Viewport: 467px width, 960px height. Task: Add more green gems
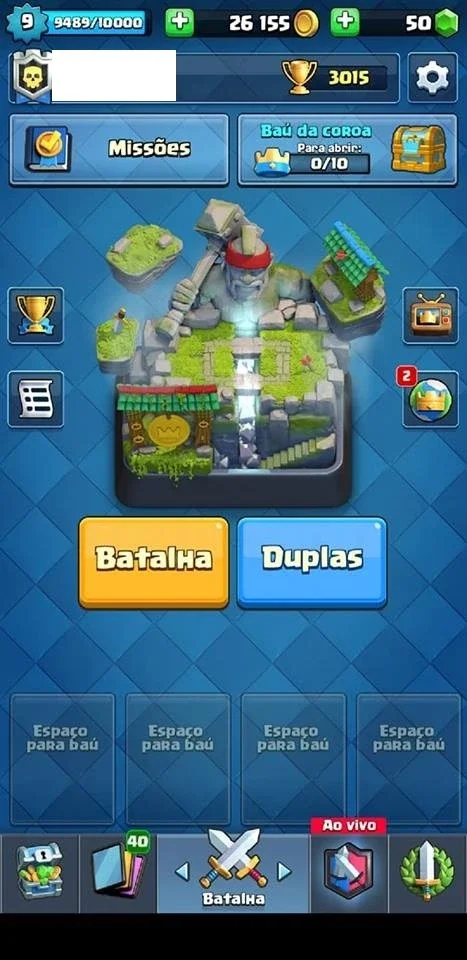click(345, 23)
